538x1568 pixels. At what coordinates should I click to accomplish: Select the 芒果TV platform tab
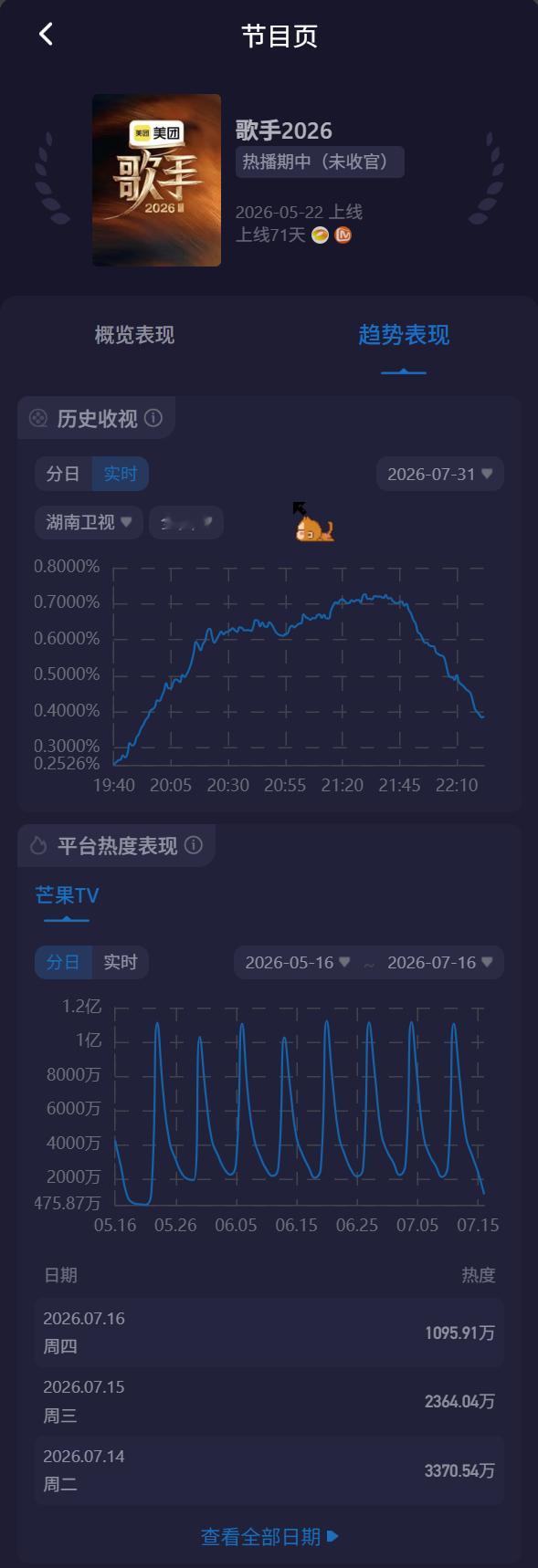(67, 895)
